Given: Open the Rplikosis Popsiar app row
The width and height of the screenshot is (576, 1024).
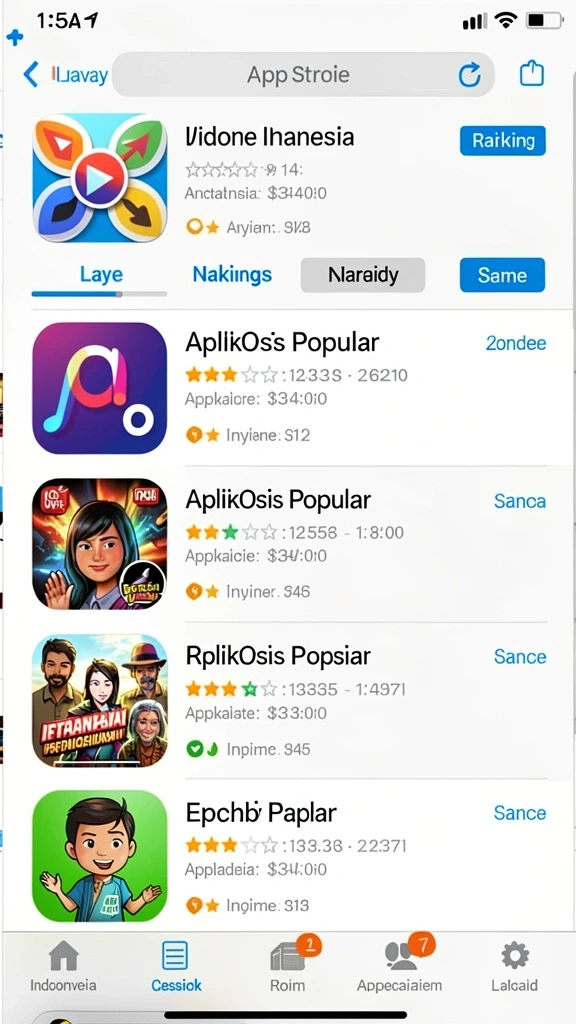Looking at the screenshot, I should point(290,700).
